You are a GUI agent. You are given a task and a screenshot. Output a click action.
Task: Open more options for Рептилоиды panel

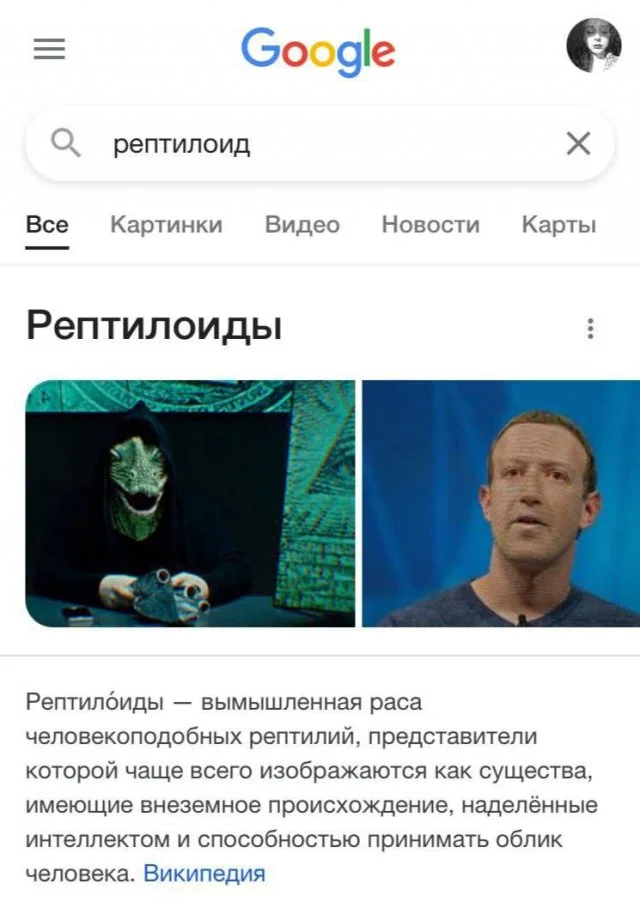pos(591,328)
